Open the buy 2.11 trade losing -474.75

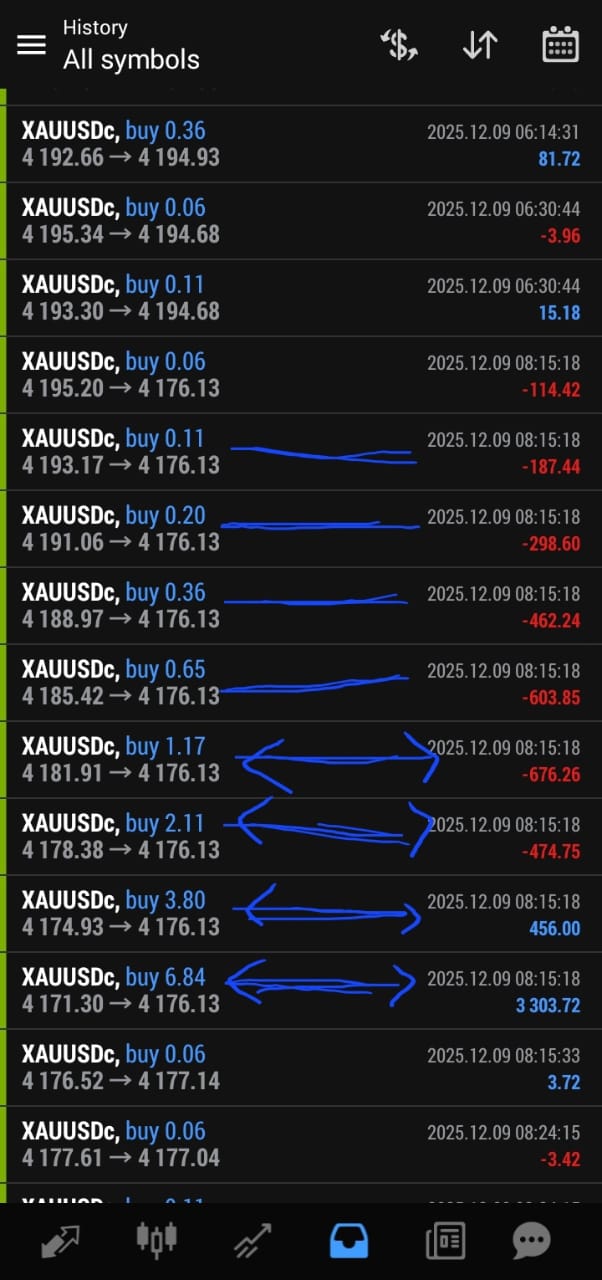click(300, 836)
